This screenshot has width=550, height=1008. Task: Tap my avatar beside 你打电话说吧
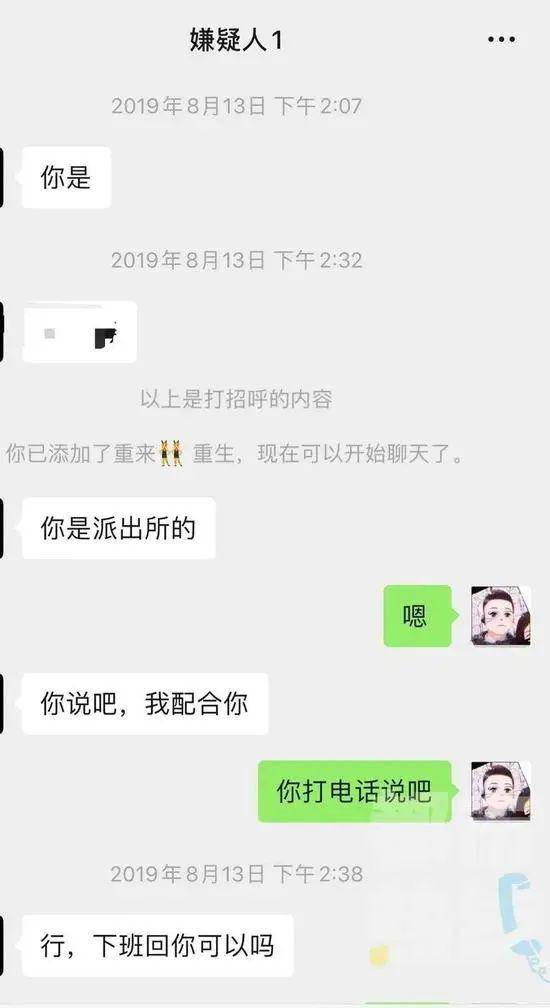point(501,791)
